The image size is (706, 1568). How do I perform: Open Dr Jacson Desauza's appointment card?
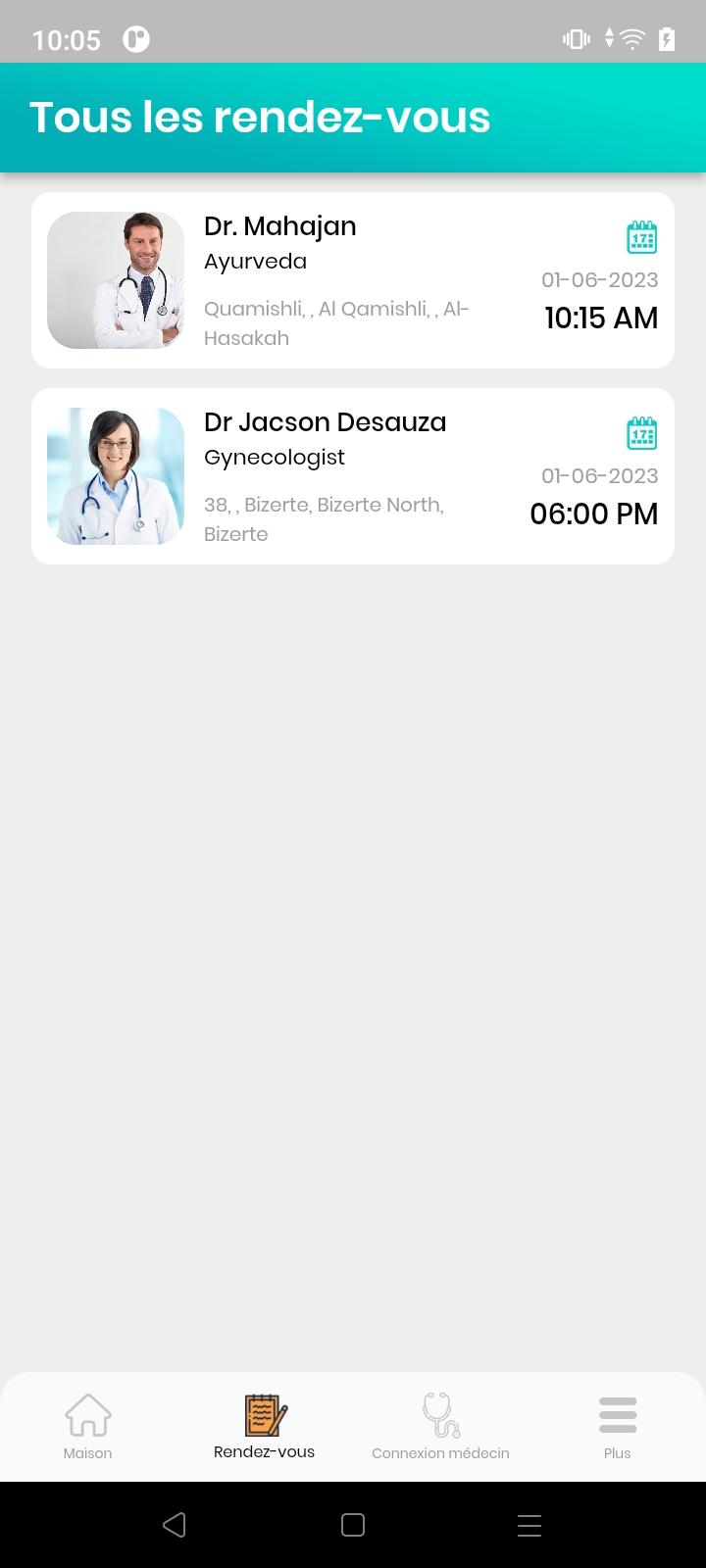click(353, 476)
